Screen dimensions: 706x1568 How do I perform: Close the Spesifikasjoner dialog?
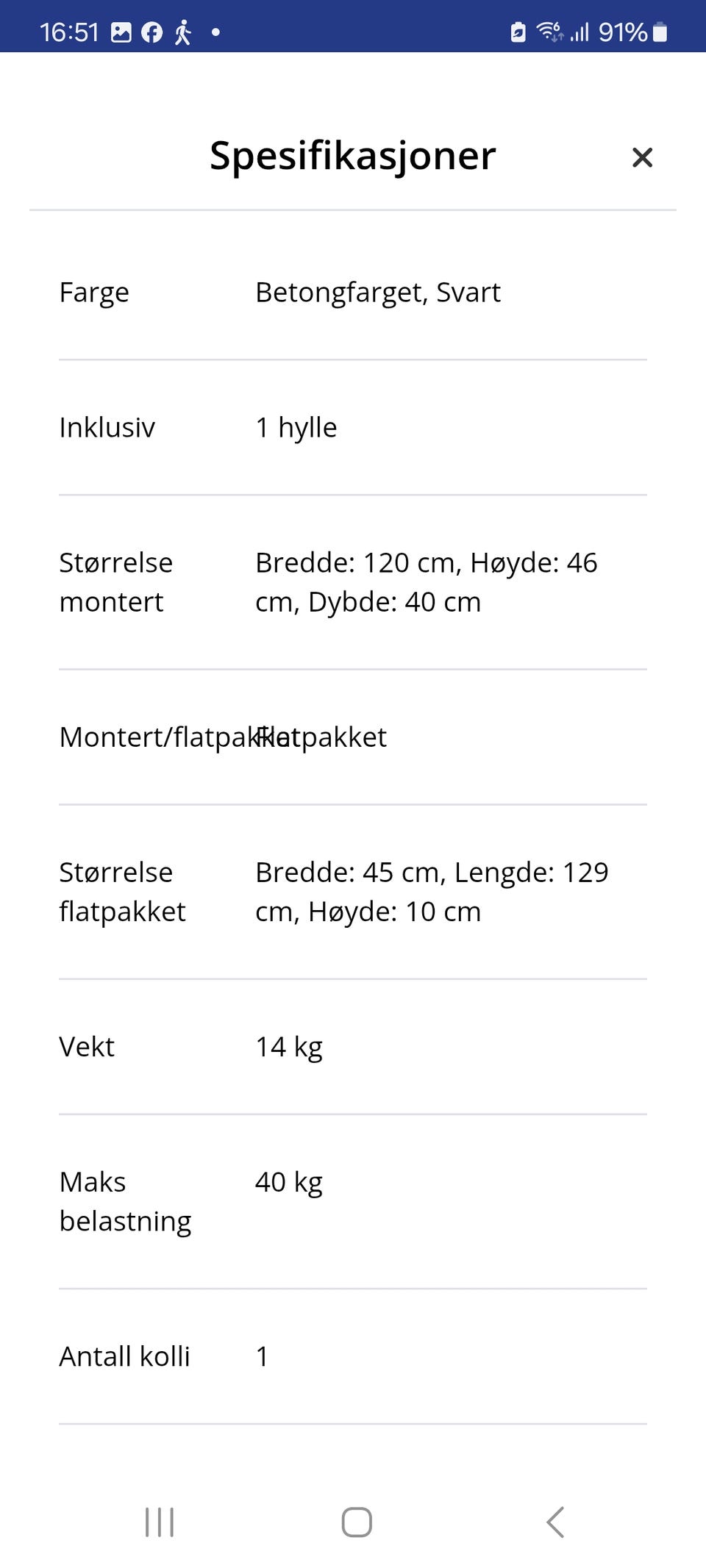pos(642,157)
